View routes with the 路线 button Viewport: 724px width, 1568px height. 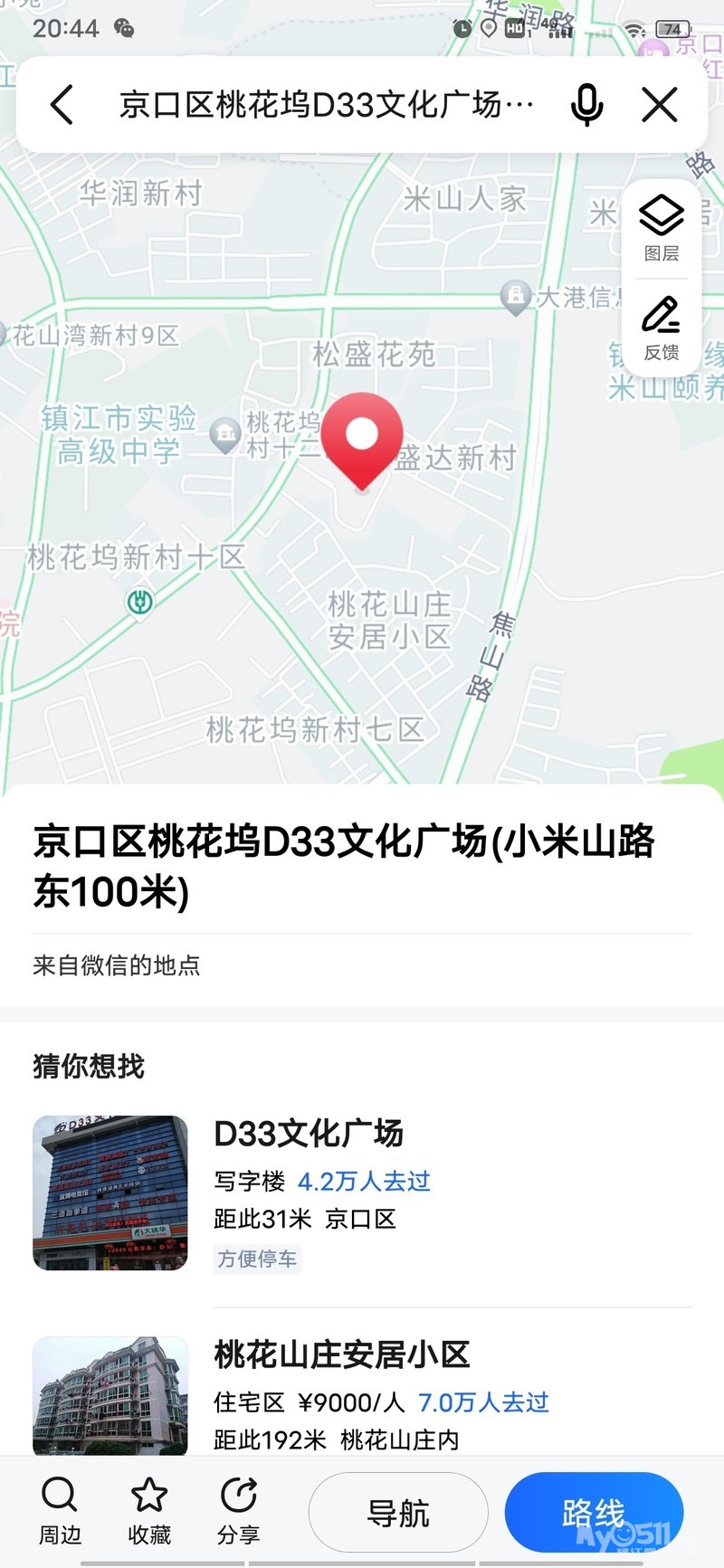(x=594, y=1513)
